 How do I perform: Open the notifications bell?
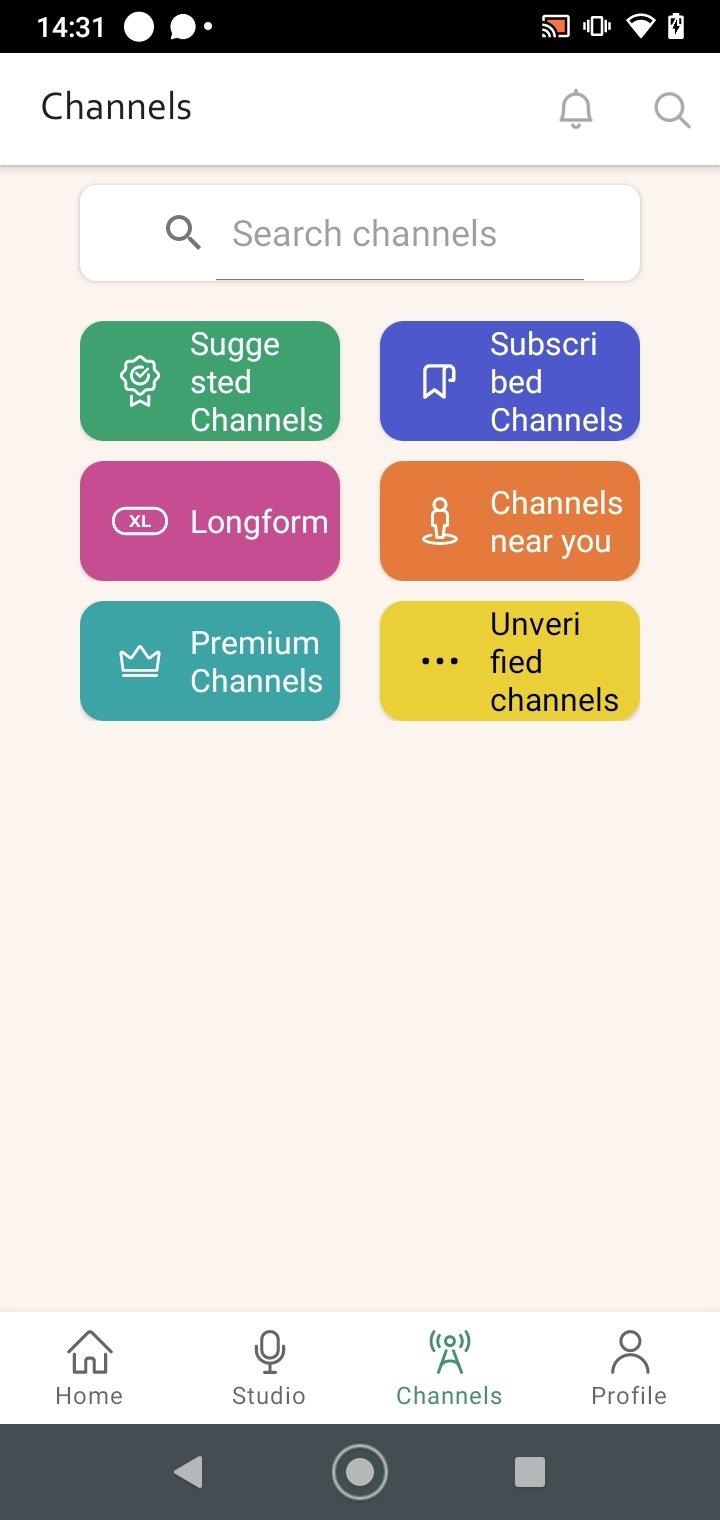pos(575,109)
